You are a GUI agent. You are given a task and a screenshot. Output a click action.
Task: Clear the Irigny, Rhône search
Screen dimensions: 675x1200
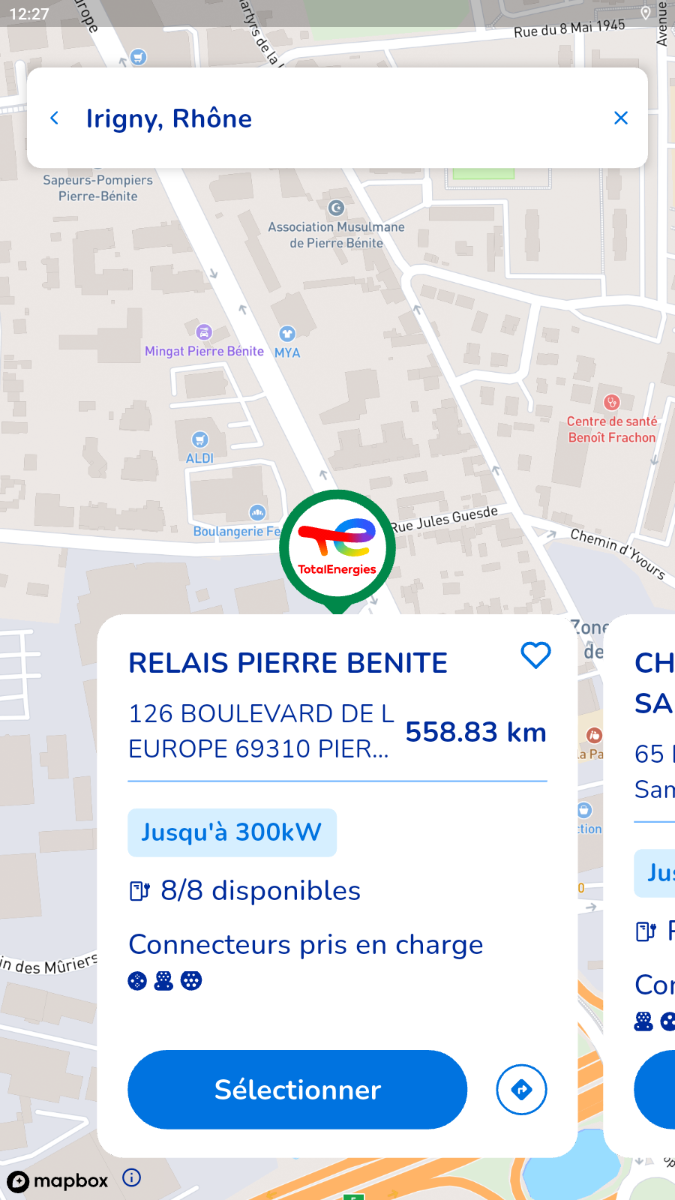621,118
